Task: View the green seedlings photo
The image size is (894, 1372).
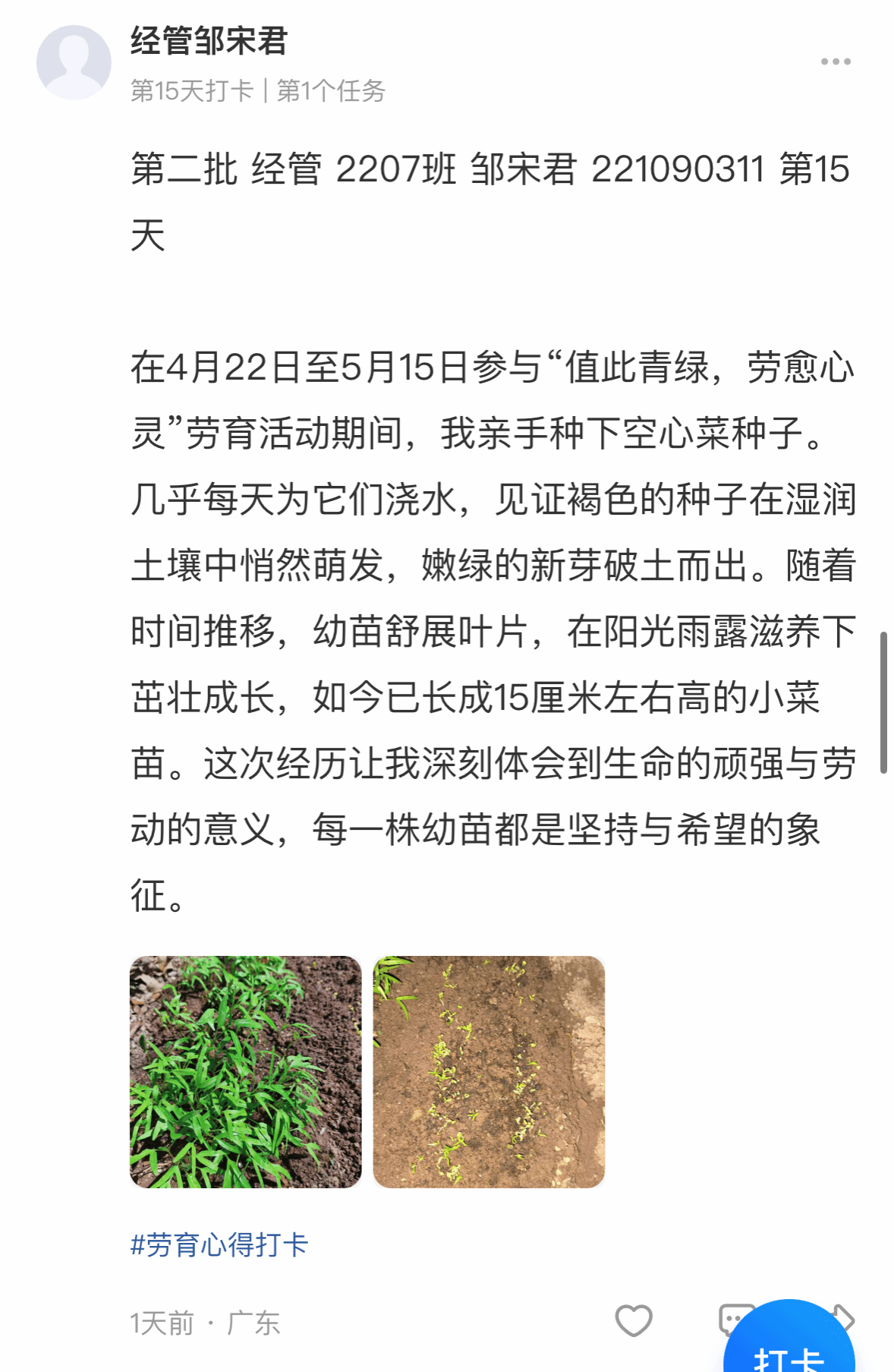Action: point(245,1071)
